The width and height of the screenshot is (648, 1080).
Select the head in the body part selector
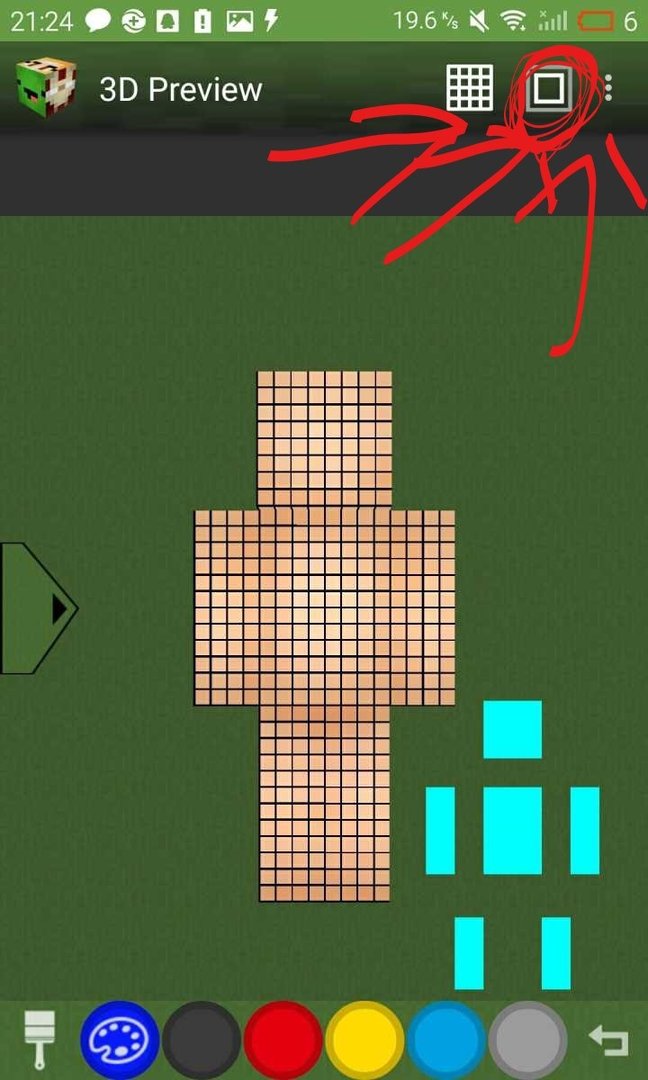(512, 729)
